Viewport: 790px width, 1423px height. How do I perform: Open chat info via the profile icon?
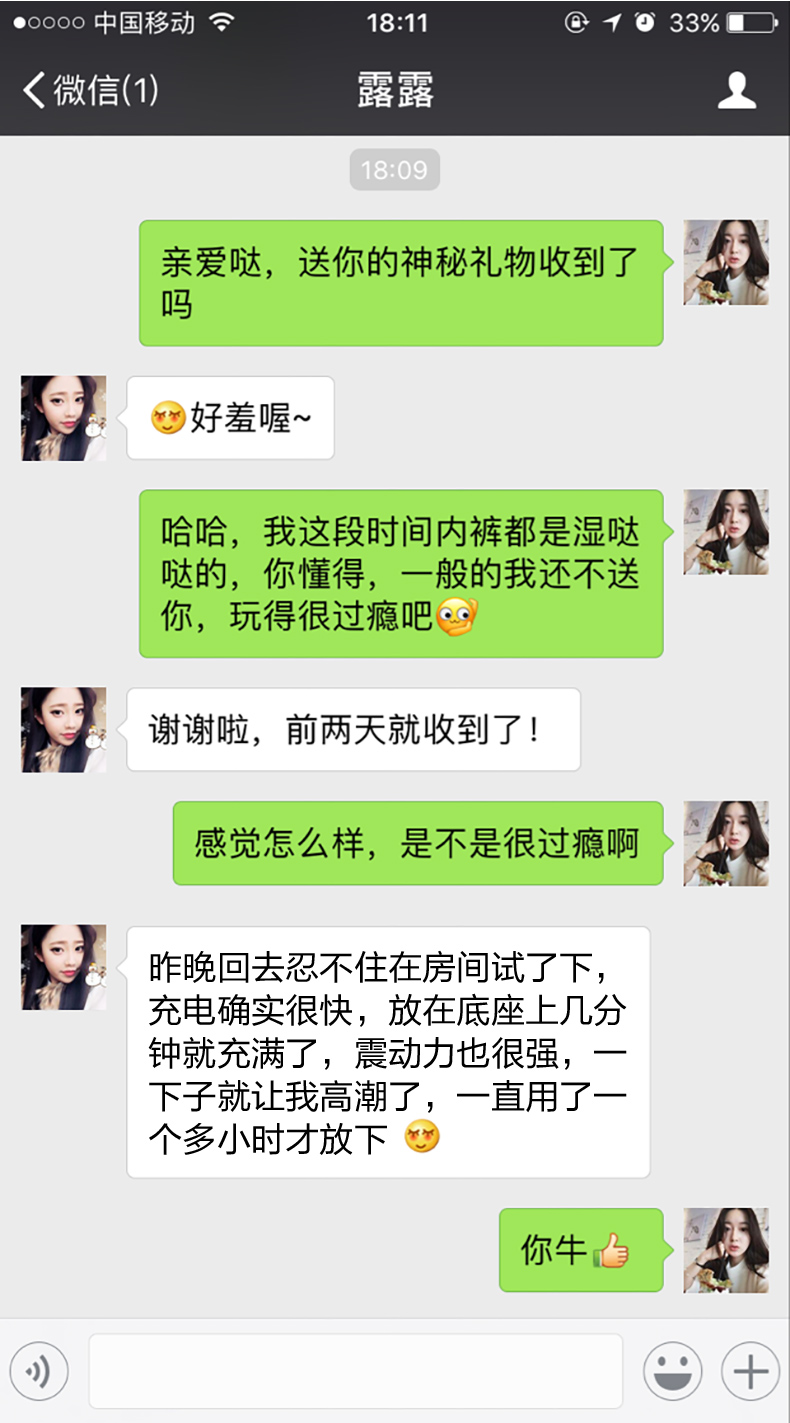click(x=737, y=91)
